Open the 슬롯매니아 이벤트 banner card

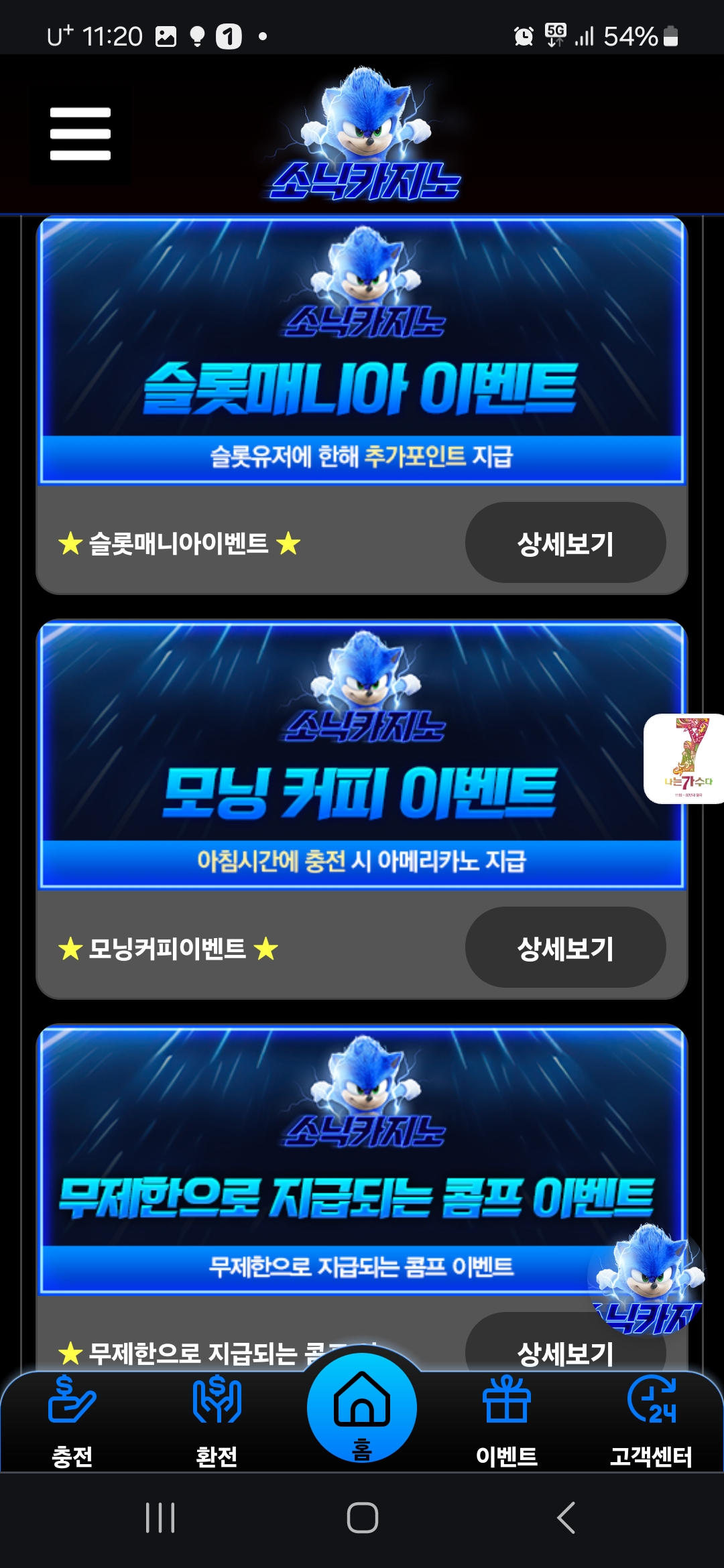point(362,348)
